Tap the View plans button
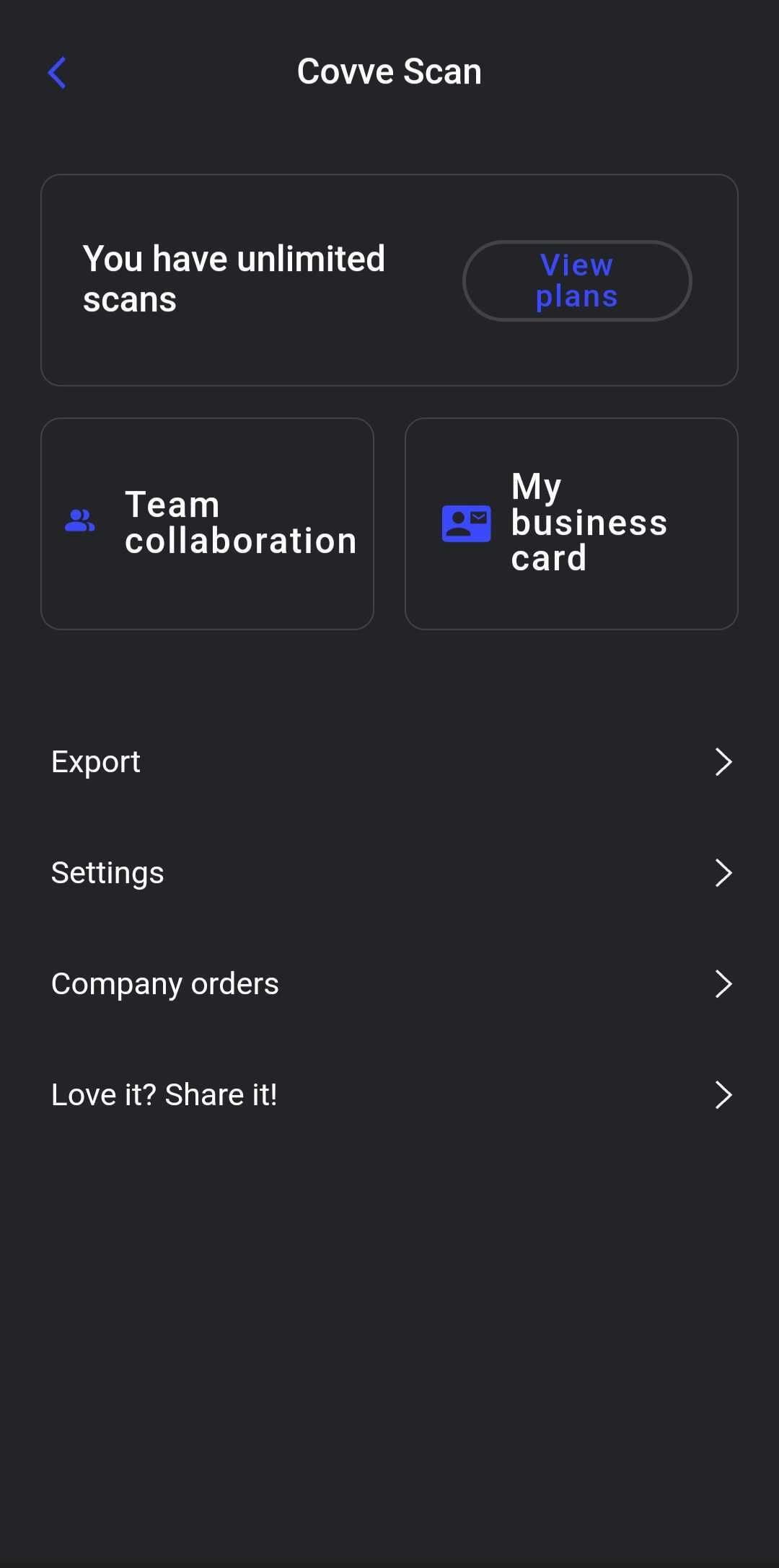 (576, 280)
